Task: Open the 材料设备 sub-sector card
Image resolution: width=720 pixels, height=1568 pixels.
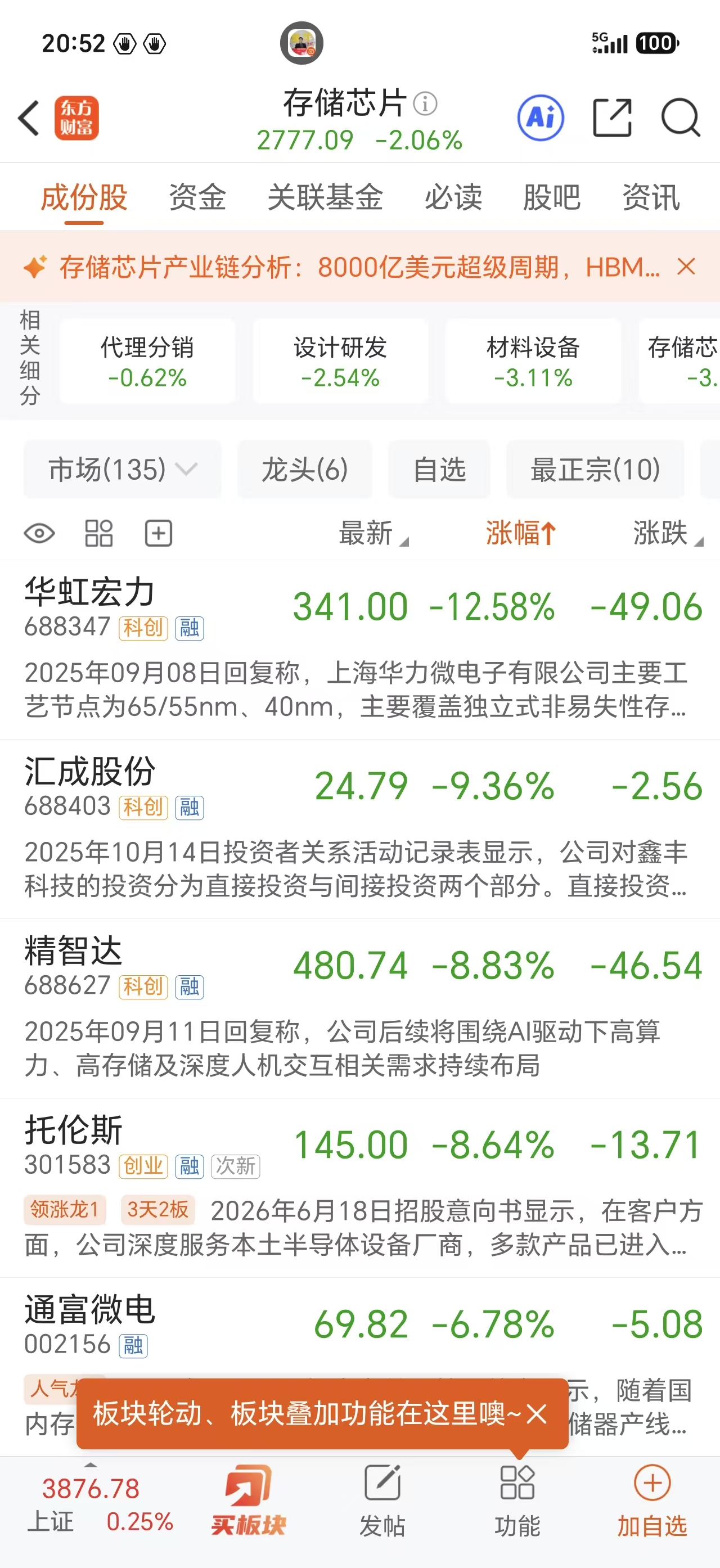Action: tap(533, 361)
